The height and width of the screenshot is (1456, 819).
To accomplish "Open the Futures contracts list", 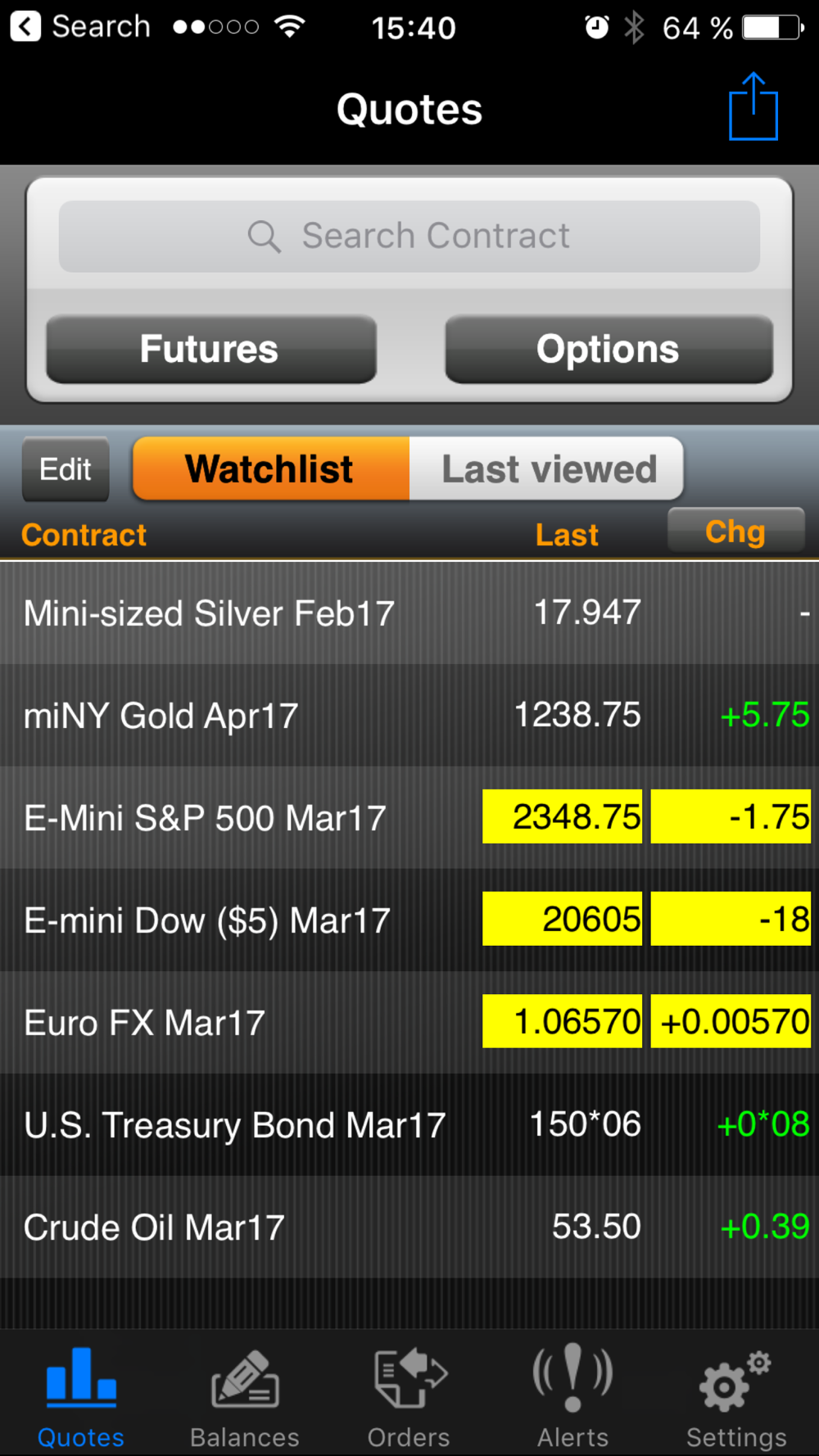I will coord(210,350).
